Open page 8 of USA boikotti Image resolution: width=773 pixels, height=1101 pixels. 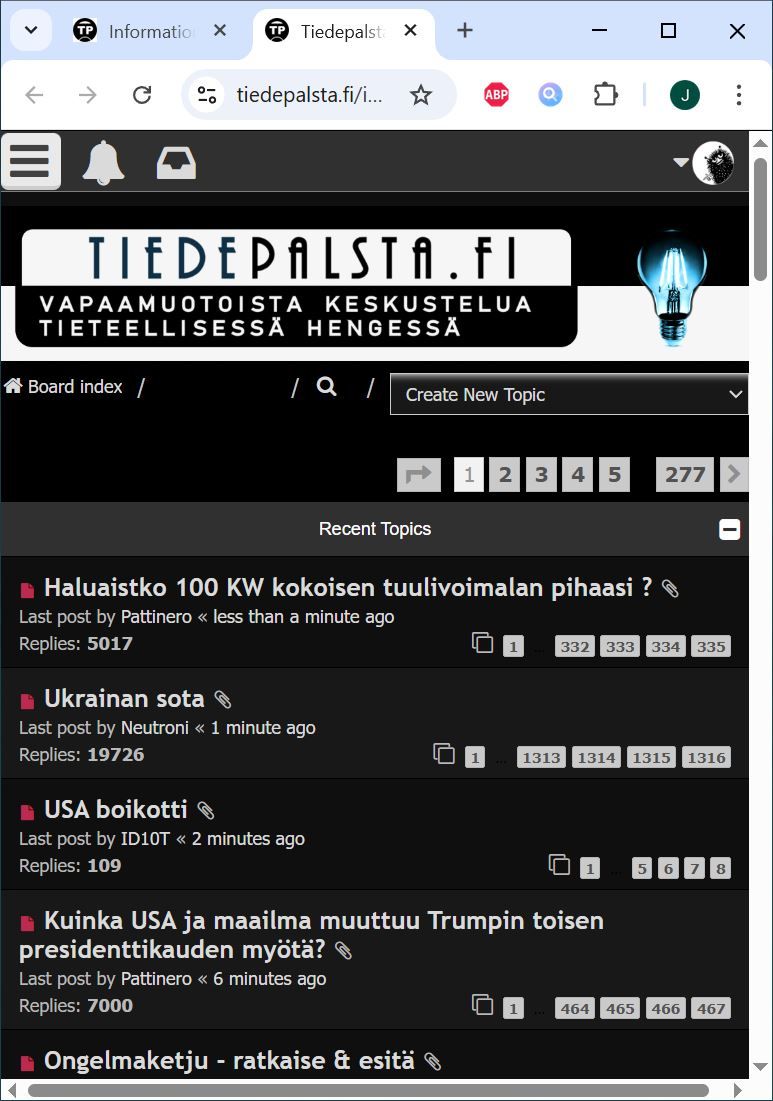pos(720,868)
